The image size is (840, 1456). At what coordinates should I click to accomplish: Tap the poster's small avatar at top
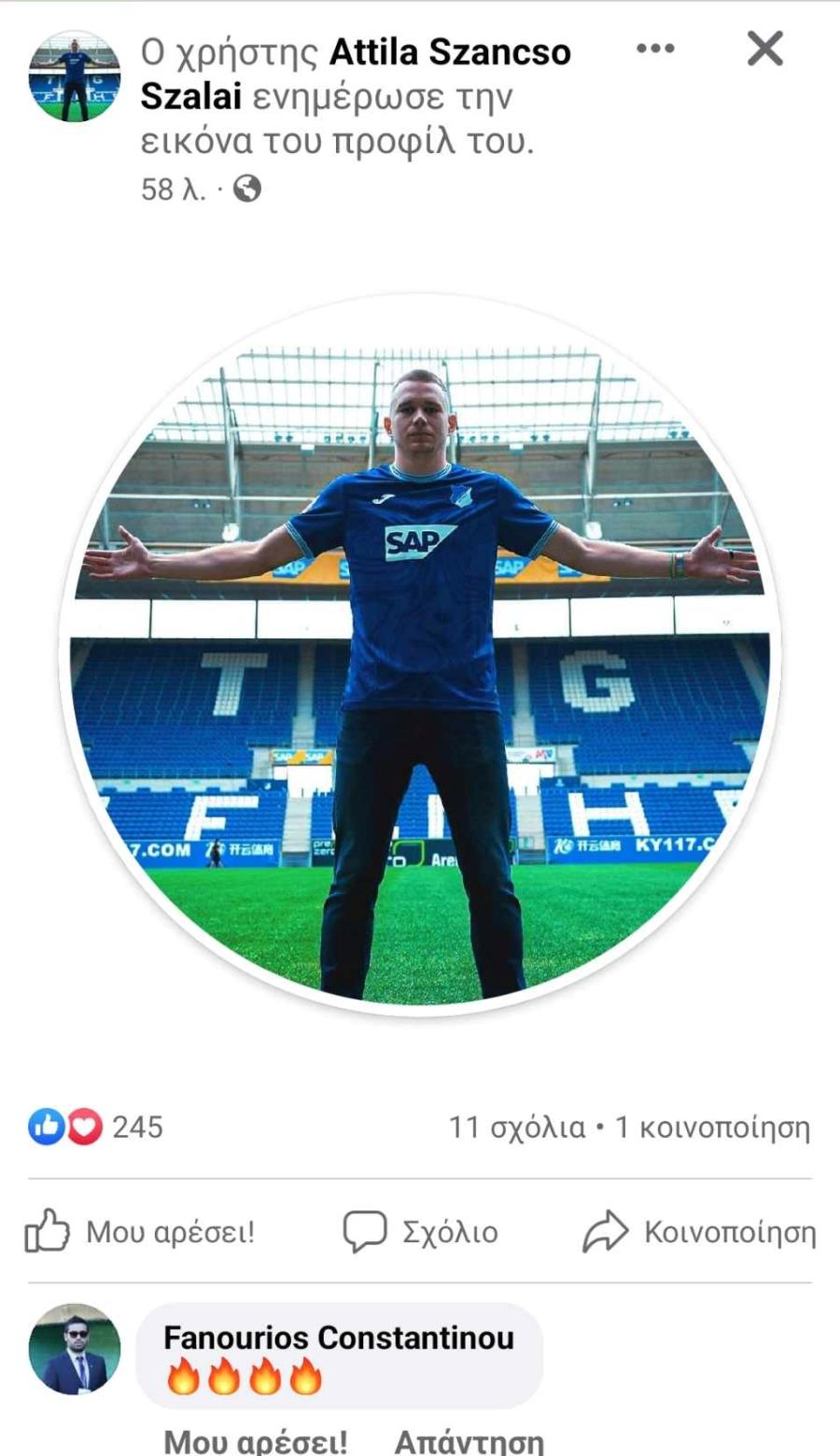pos(75,76)
